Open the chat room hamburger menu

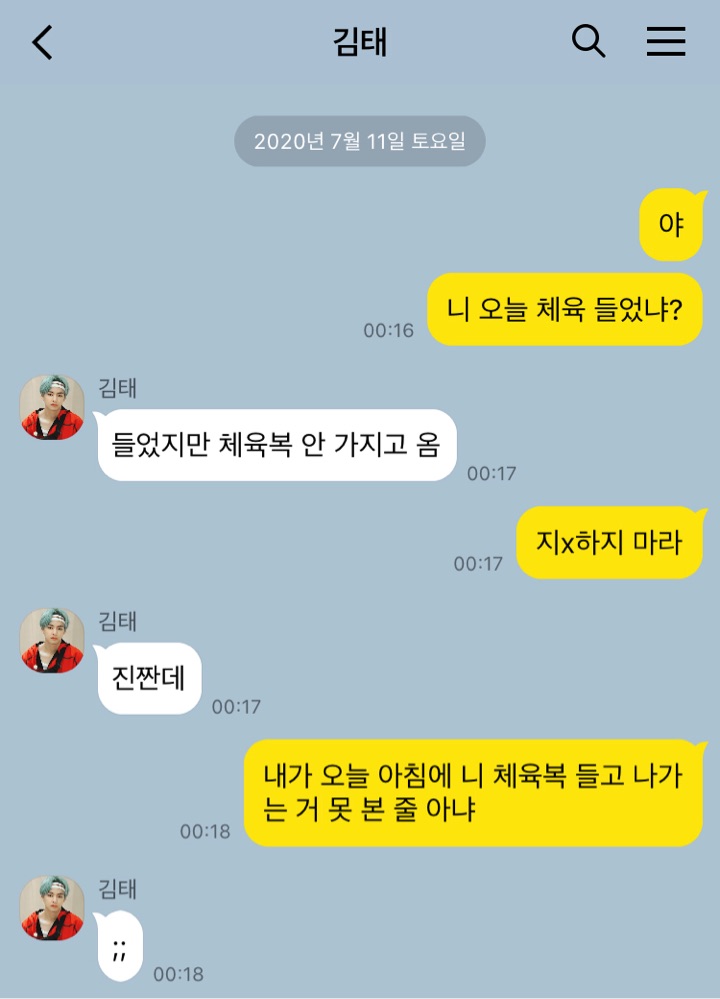tap(665, 41)
